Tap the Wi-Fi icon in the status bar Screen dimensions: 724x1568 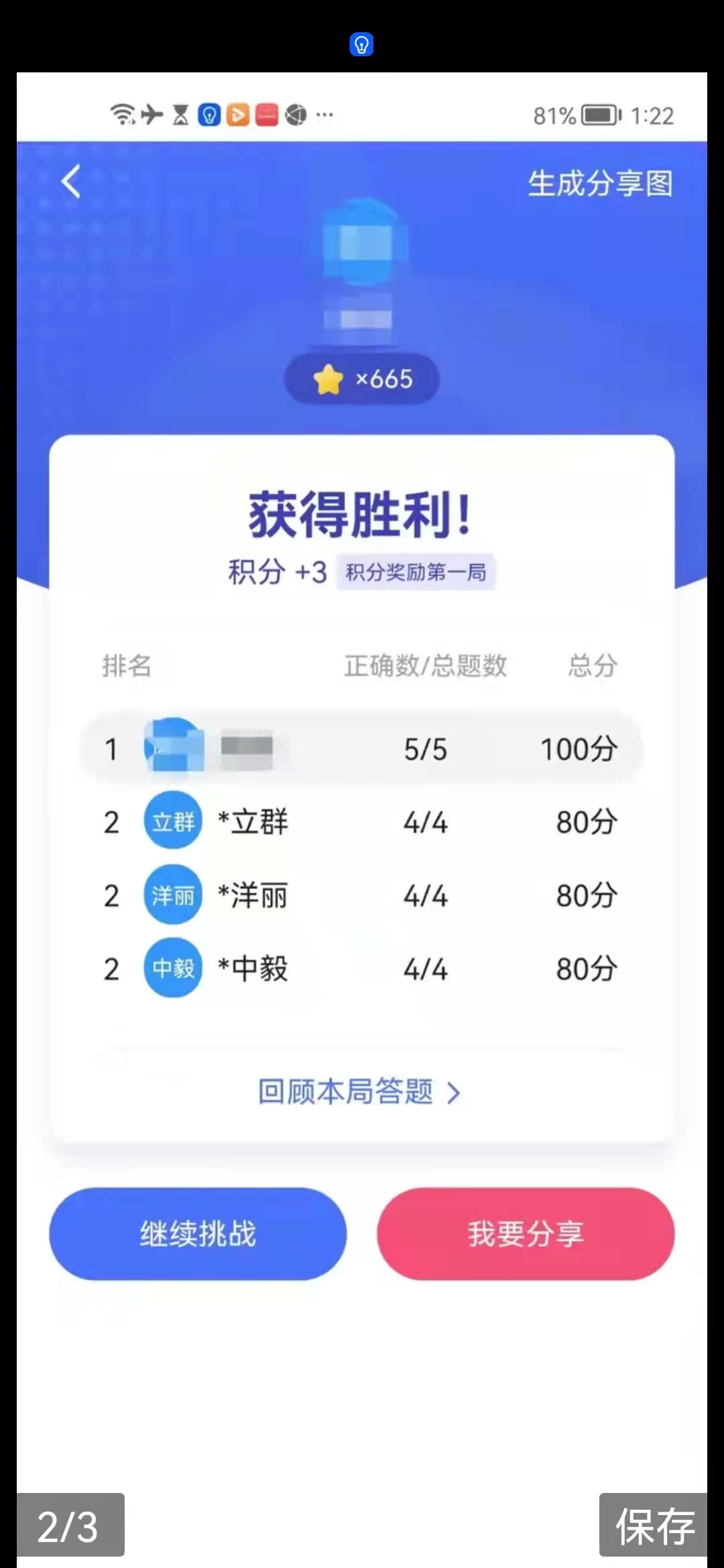tap(121, 114)
